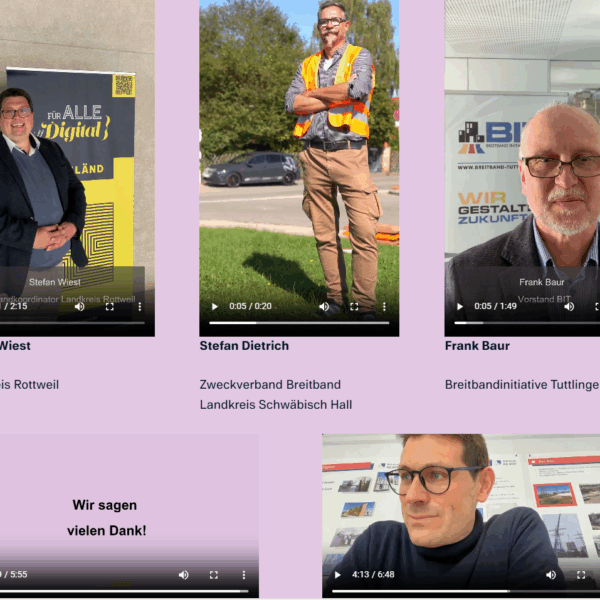Play the Stefan Dietrich video
The height and width of the screenshot is (600, 600).
214,306
